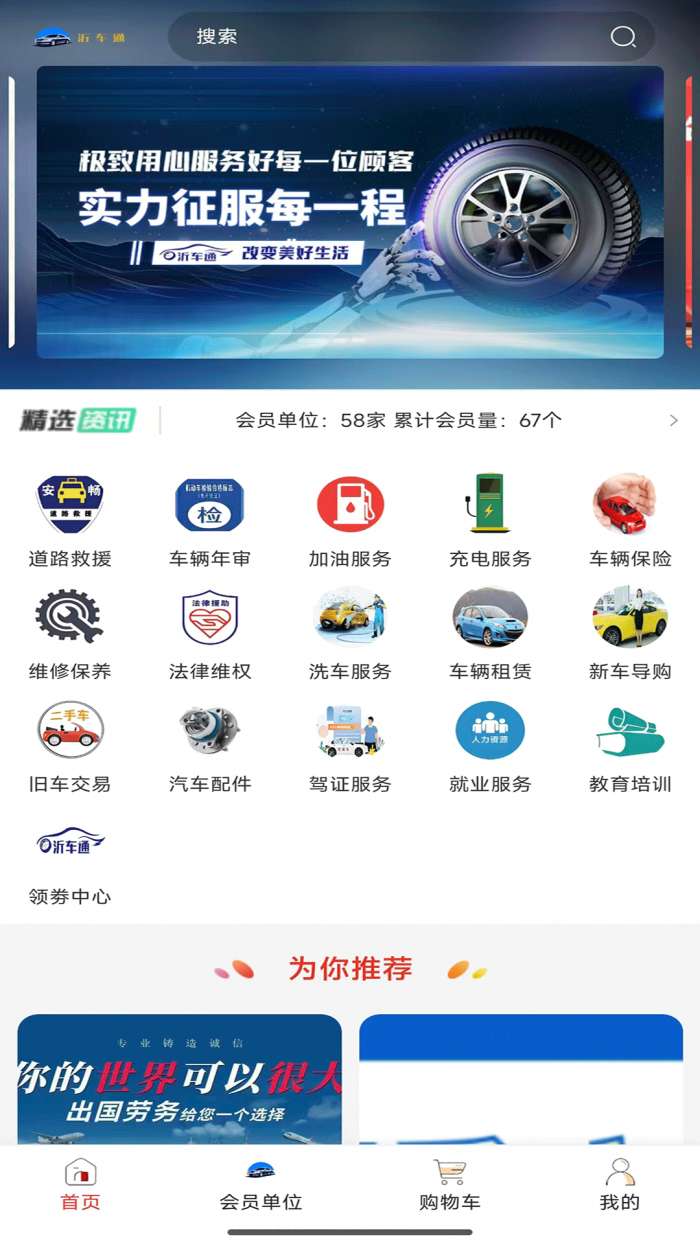
Task: Select 车辆年审 annual inspection
Action: [210, 521]
